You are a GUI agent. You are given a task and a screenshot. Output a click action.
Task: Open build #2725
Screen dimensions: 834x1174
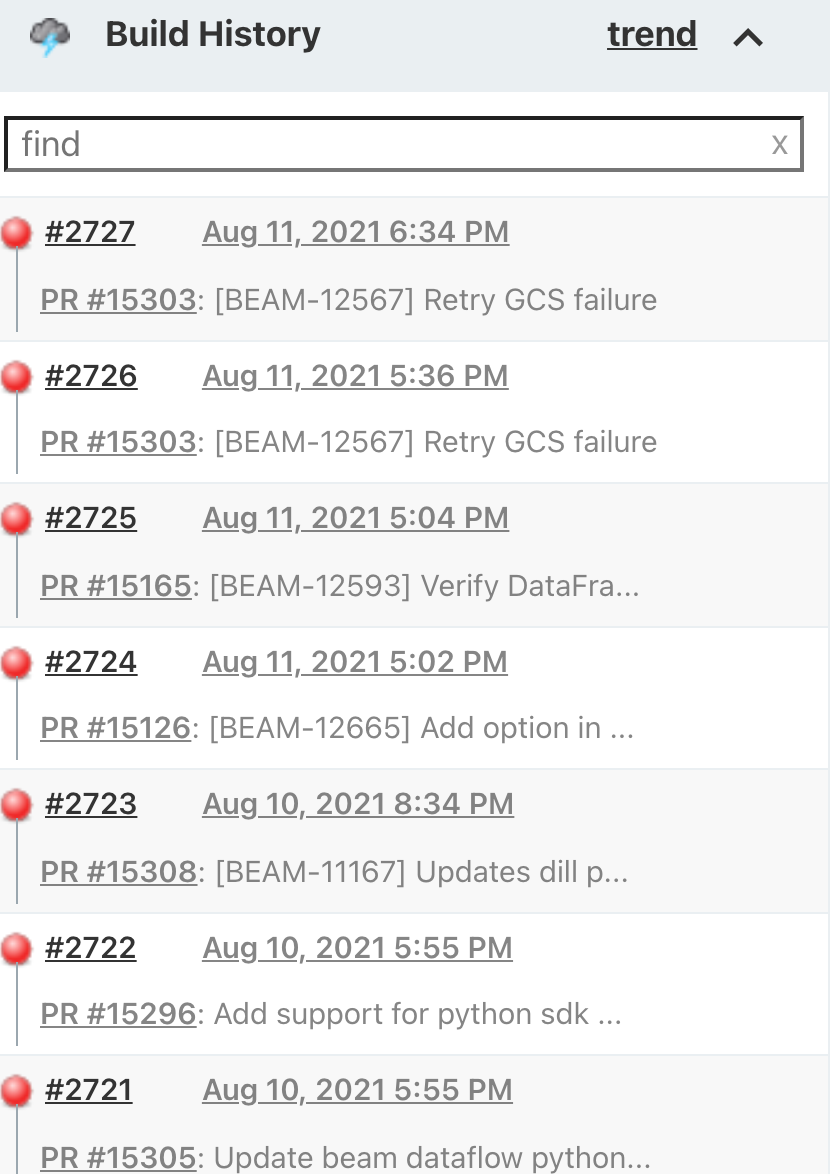coord(91,518)
